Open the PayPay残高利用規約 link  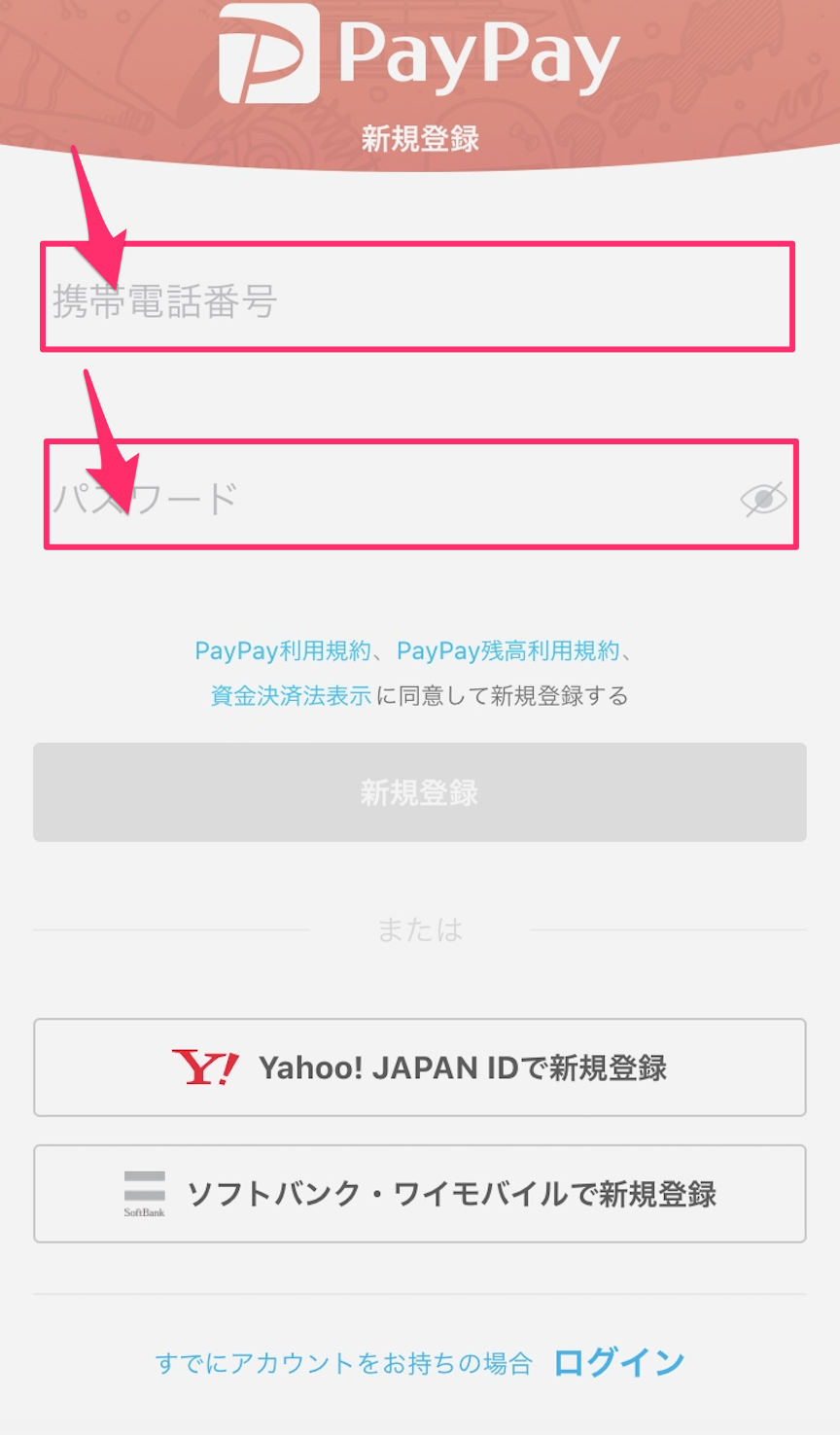tap(507, 650)
